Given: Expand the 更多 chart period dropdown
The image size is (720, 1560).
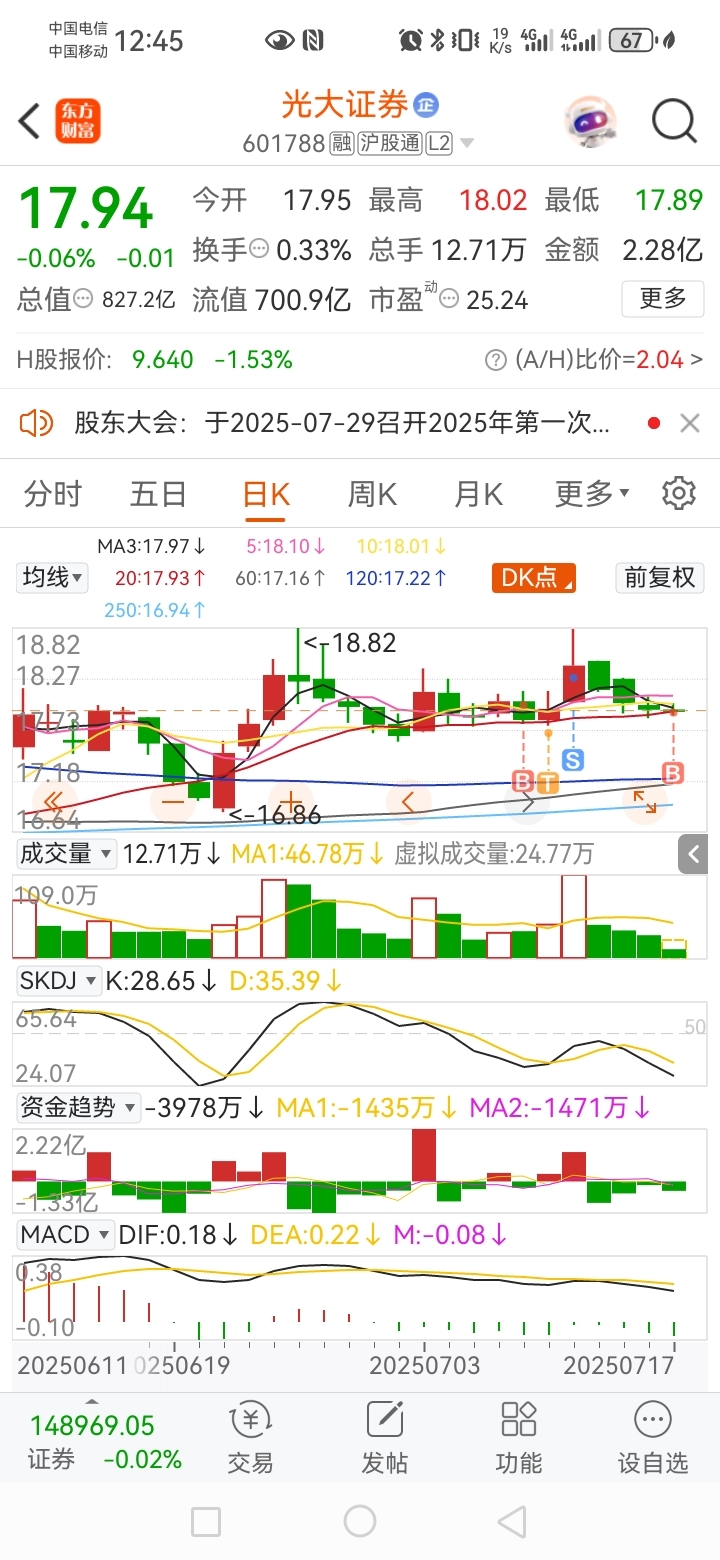Looking at the screenshot, I should tap(592, 494).
